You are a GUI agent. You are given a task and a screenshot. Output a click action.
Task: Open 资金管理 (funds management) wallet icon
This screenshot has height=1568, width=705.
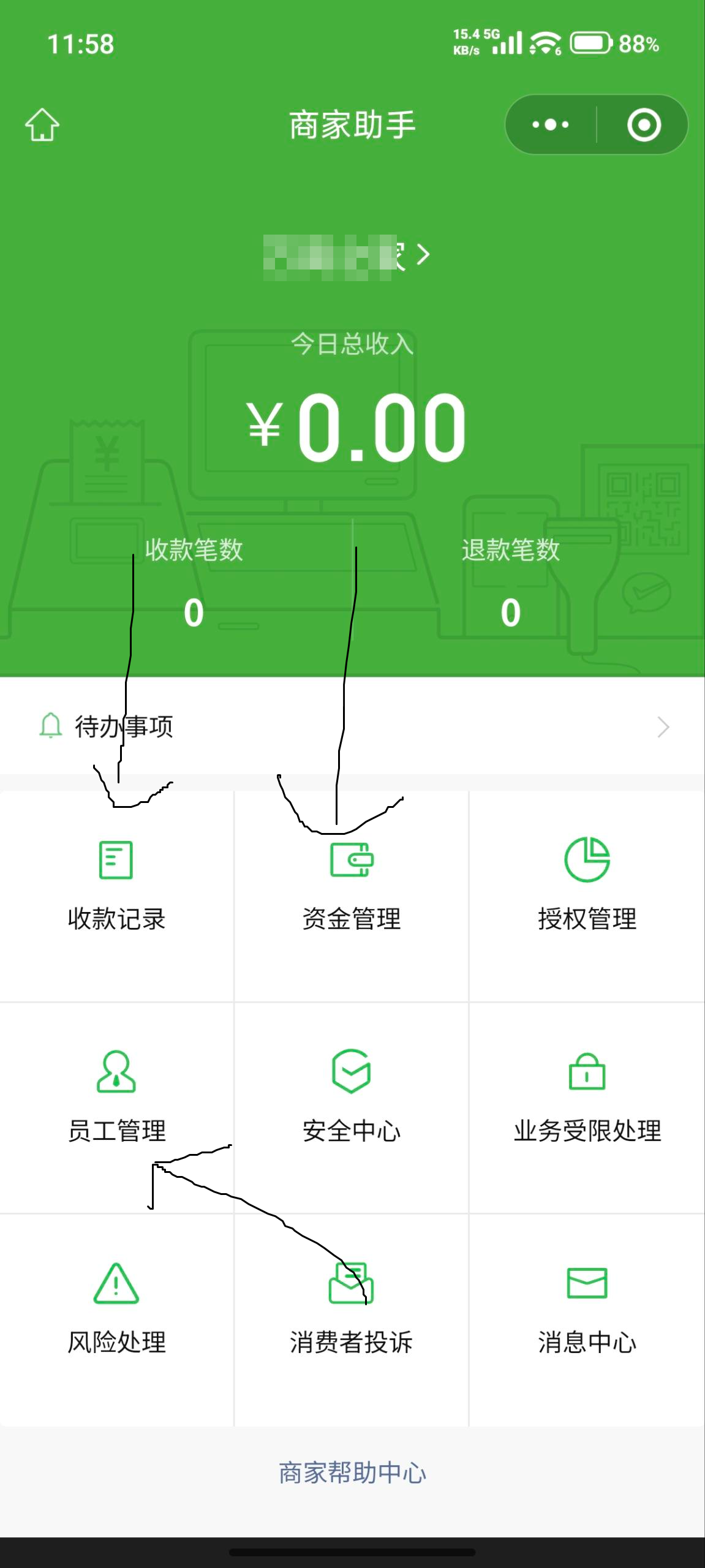pos(352,861)
